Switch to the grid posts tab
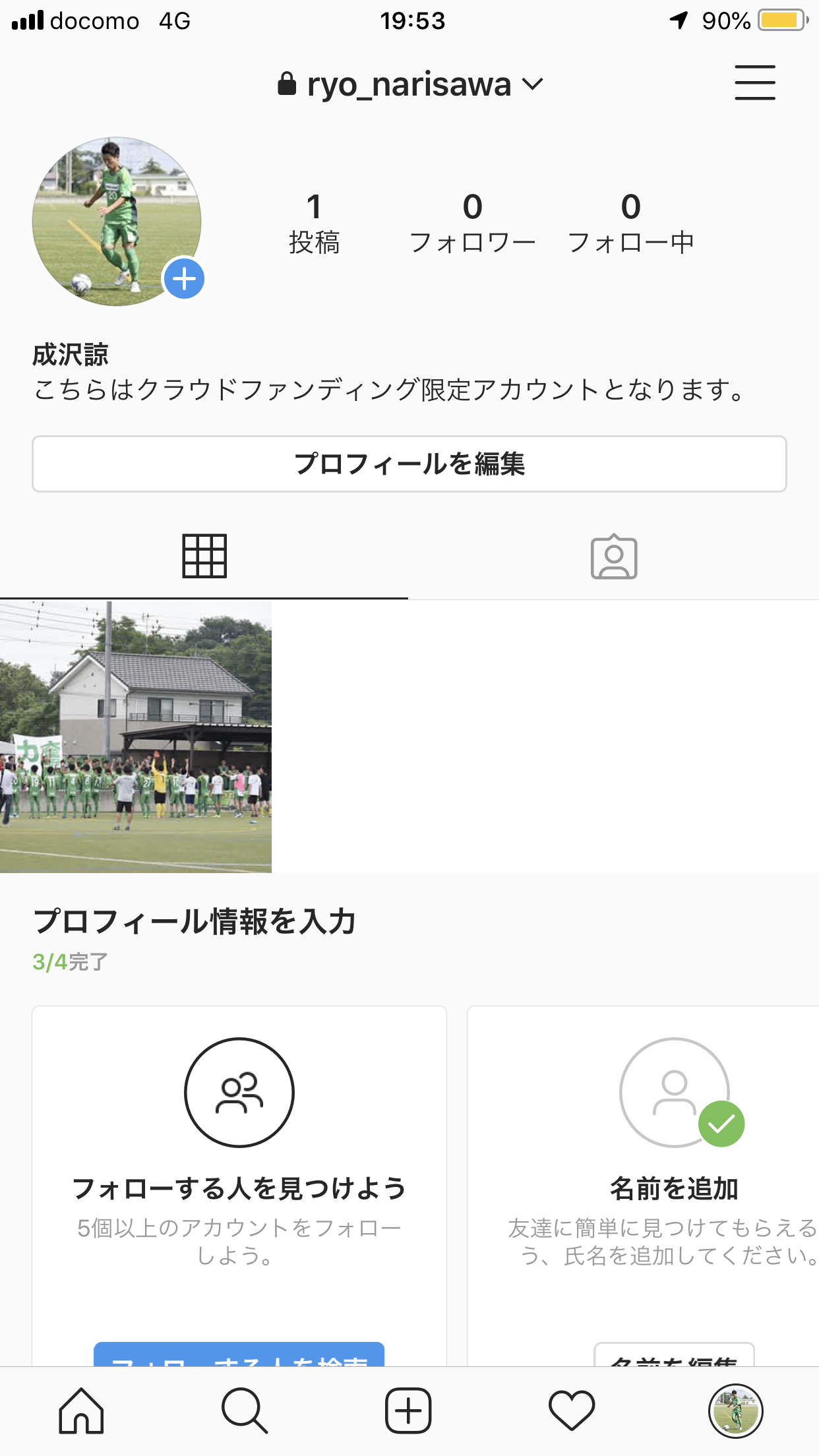The height and width of the screenshot is (1456, 819). (204, 557)
